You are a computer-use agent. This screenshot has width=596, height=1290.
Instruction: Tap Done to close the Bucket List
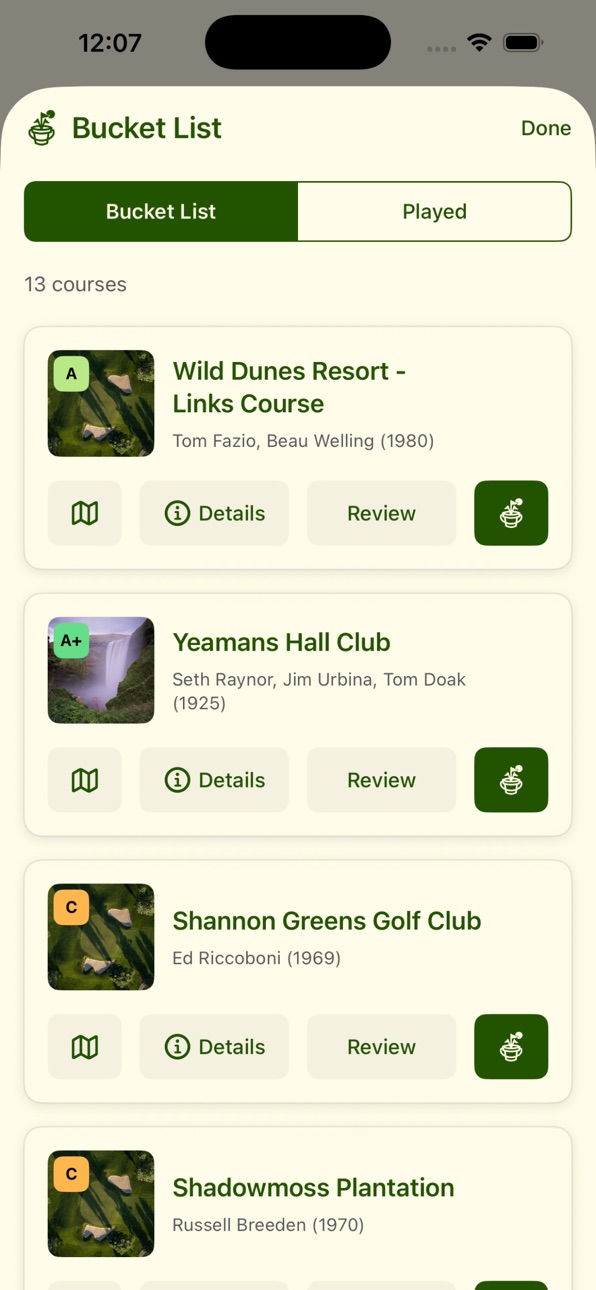546,128
